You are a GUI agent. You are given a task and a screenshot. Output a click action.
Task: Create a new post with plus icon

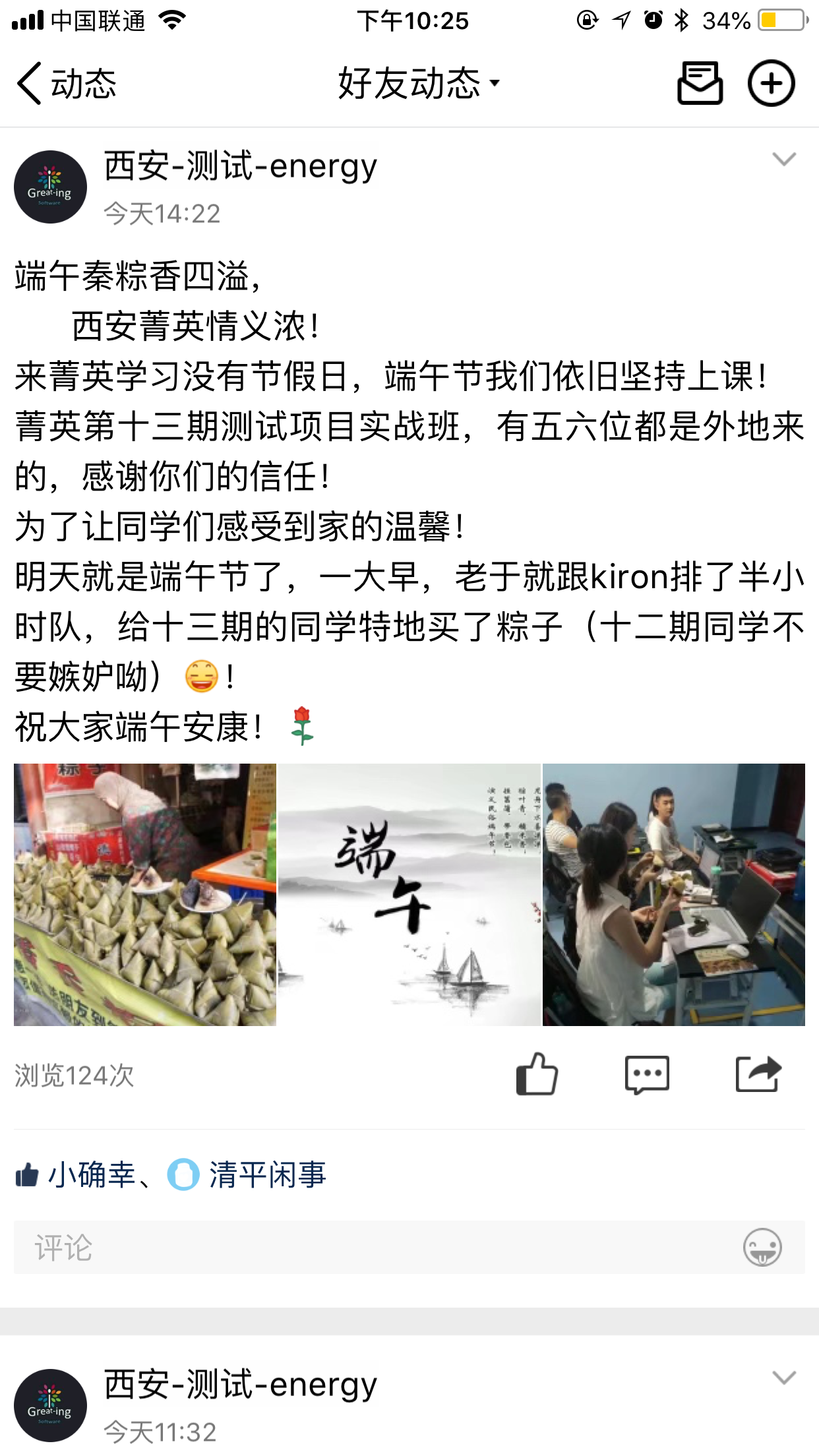(771, 83)
